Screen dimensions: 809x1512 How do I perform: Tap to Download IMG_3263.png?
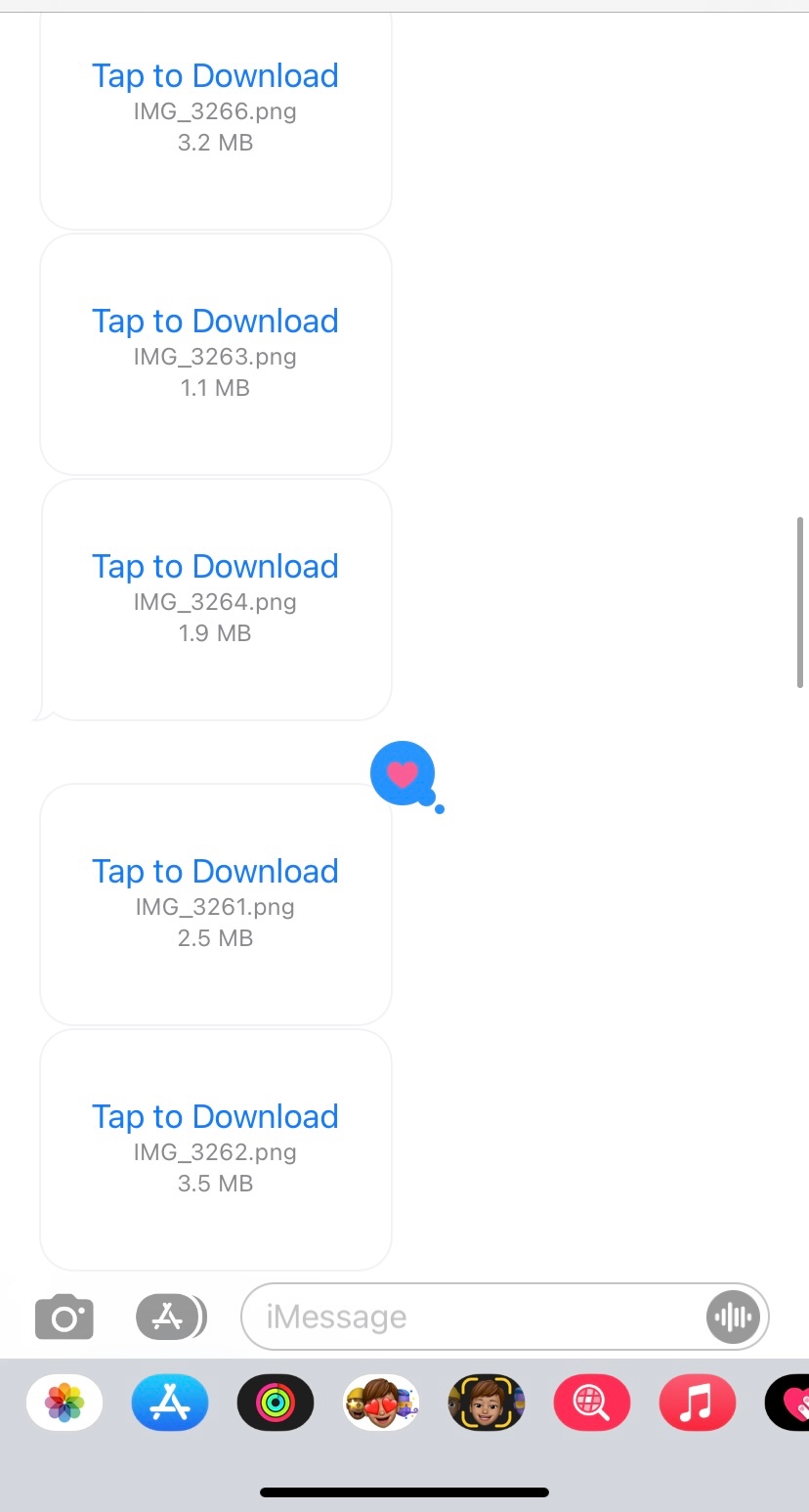pos(215,321)
